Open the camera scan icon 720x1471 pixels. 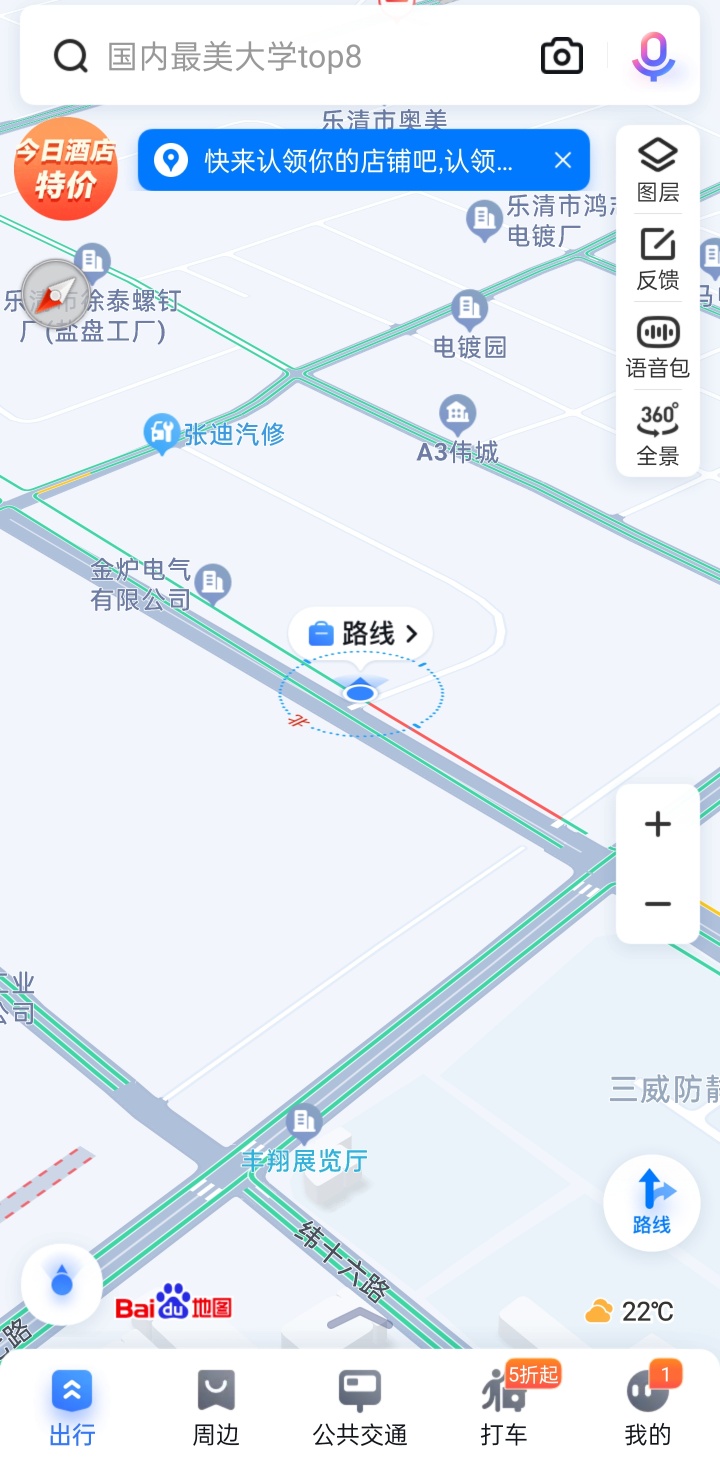562,57
